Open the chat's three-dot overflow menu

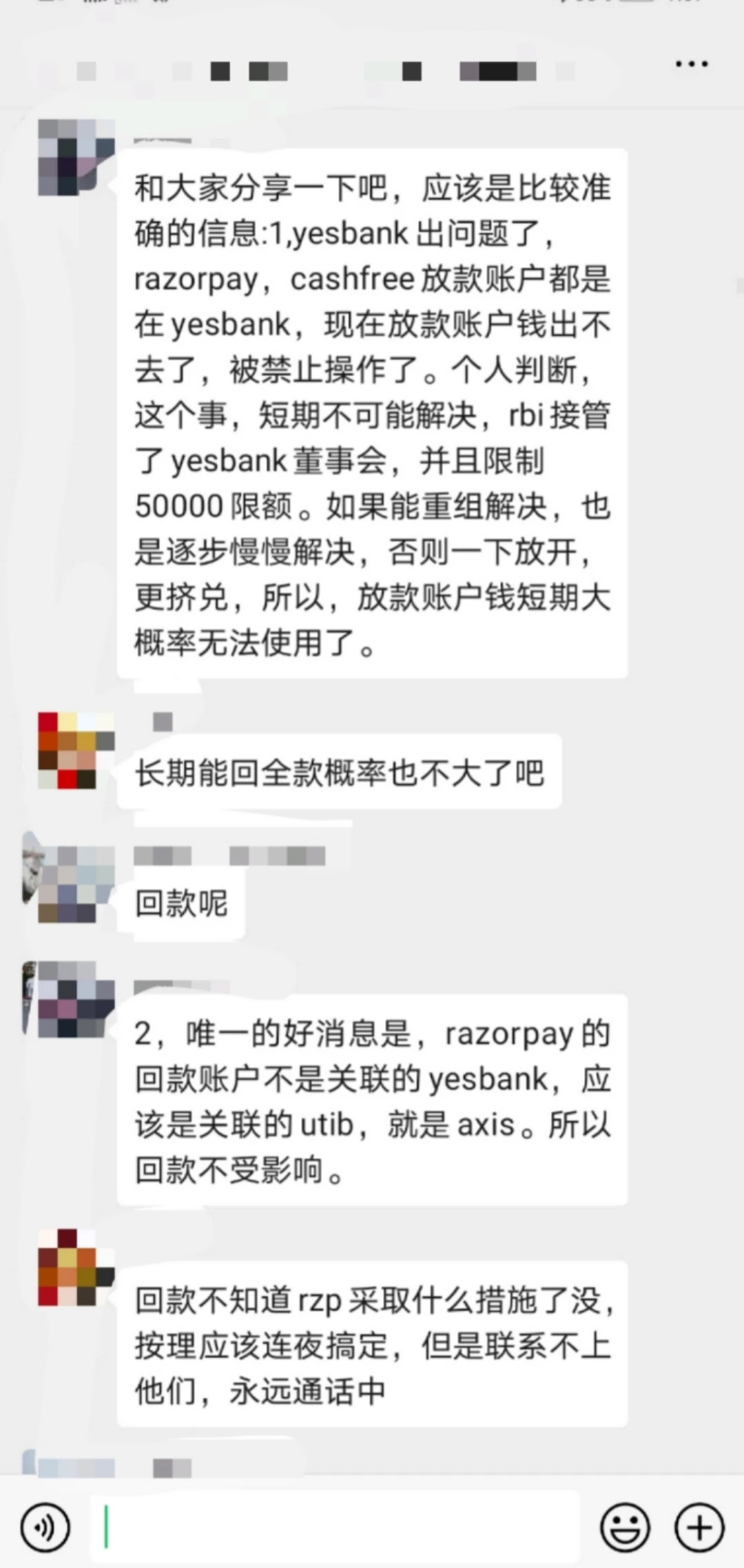pyautogui.click(x=691, y=64)
